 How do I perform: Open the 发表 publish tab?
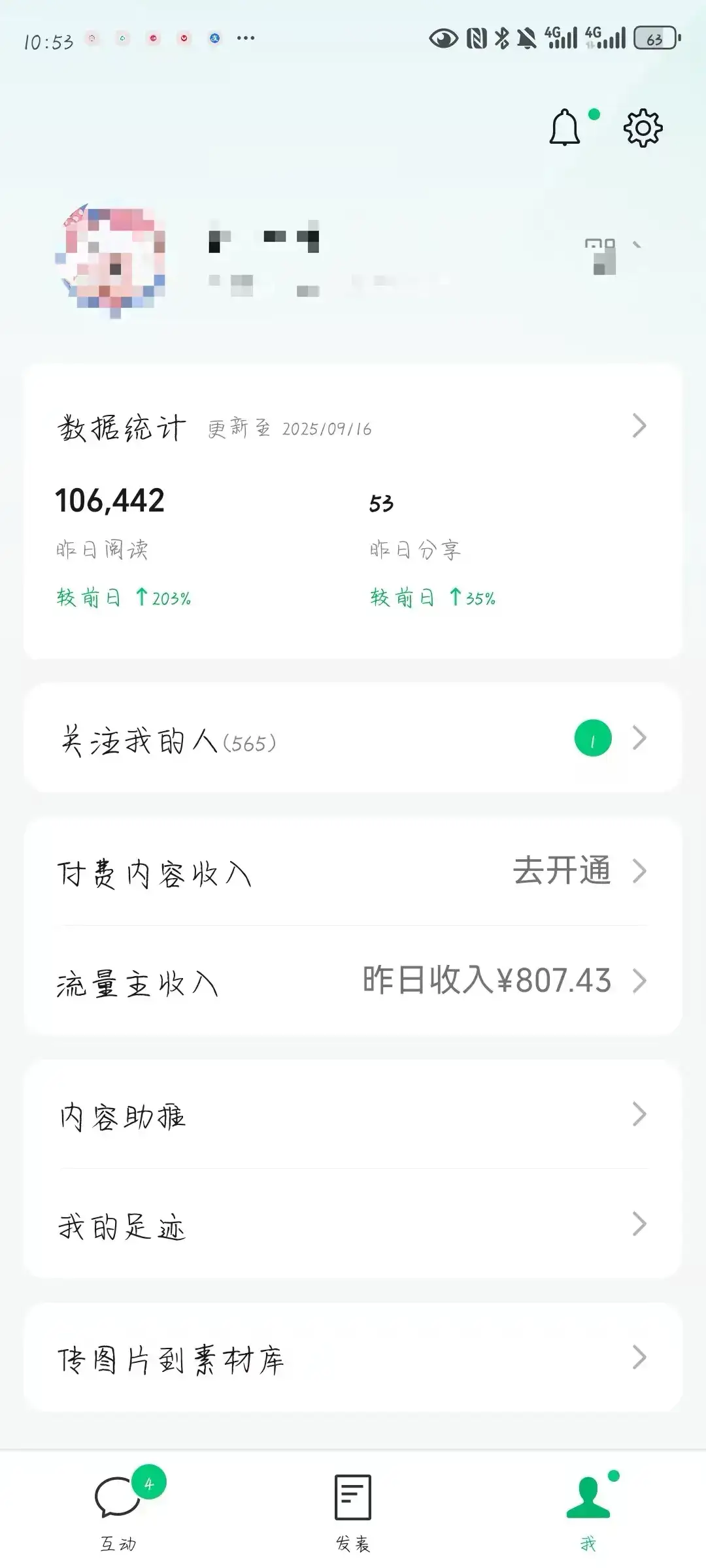point(351,1509)
